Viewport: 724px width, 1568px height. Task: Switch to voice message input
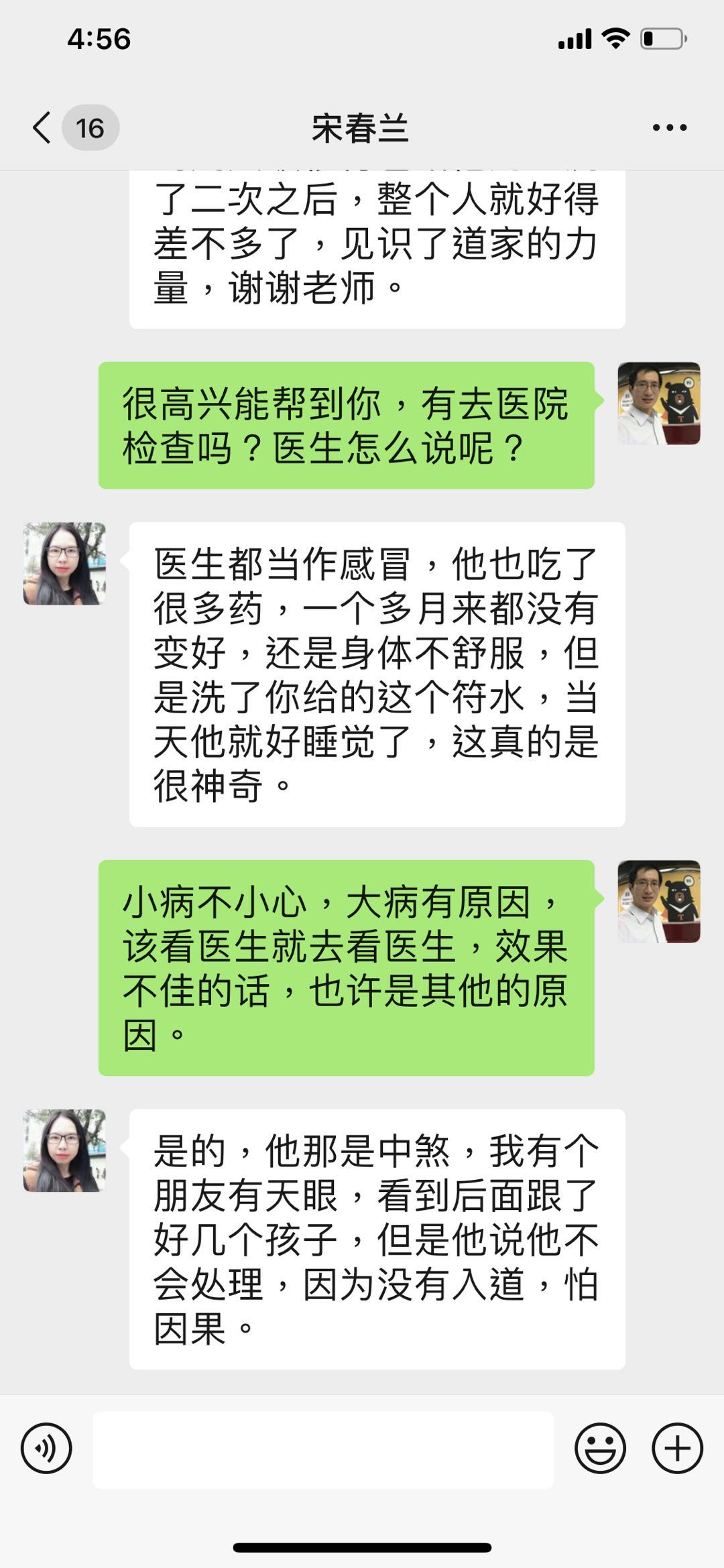(46, 1448)
